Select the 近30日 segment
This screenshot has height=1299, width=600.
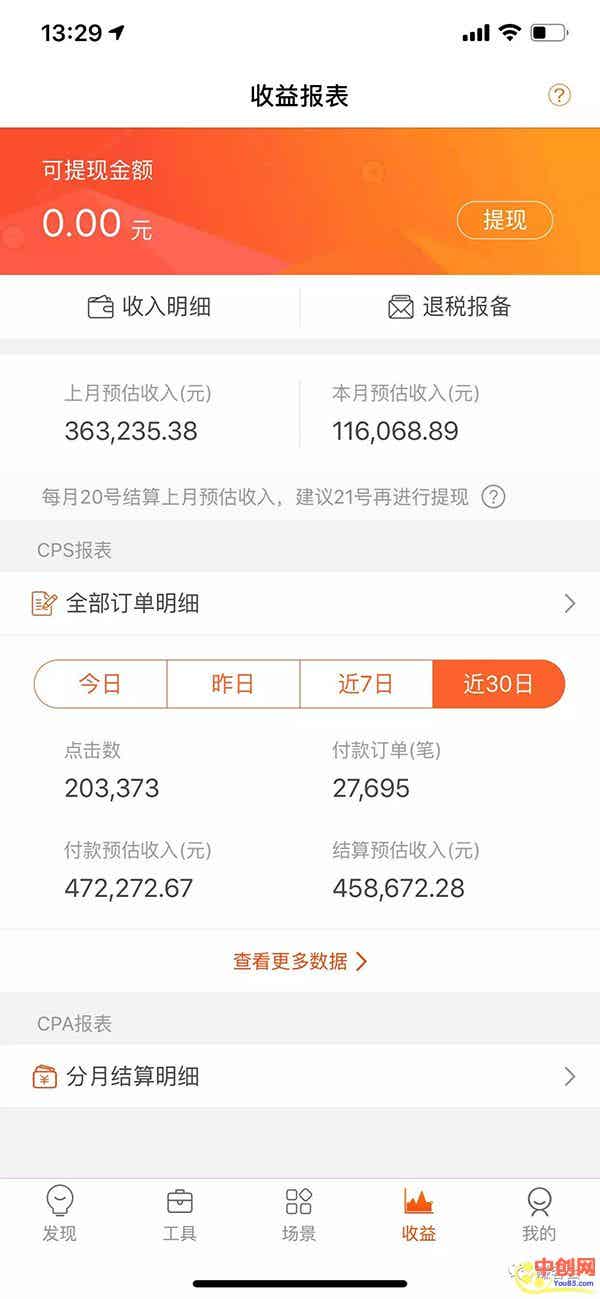tap(498, 685)
